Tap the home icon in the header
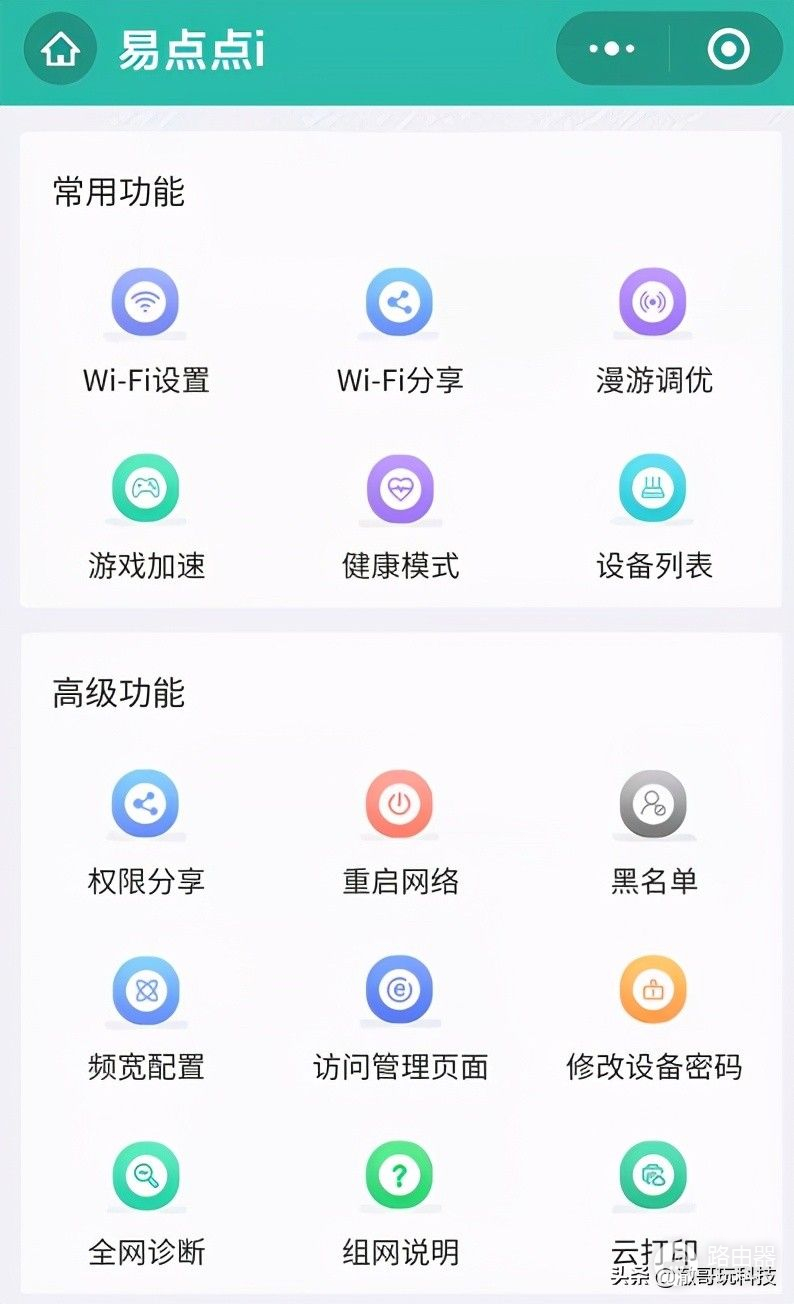 59,47
